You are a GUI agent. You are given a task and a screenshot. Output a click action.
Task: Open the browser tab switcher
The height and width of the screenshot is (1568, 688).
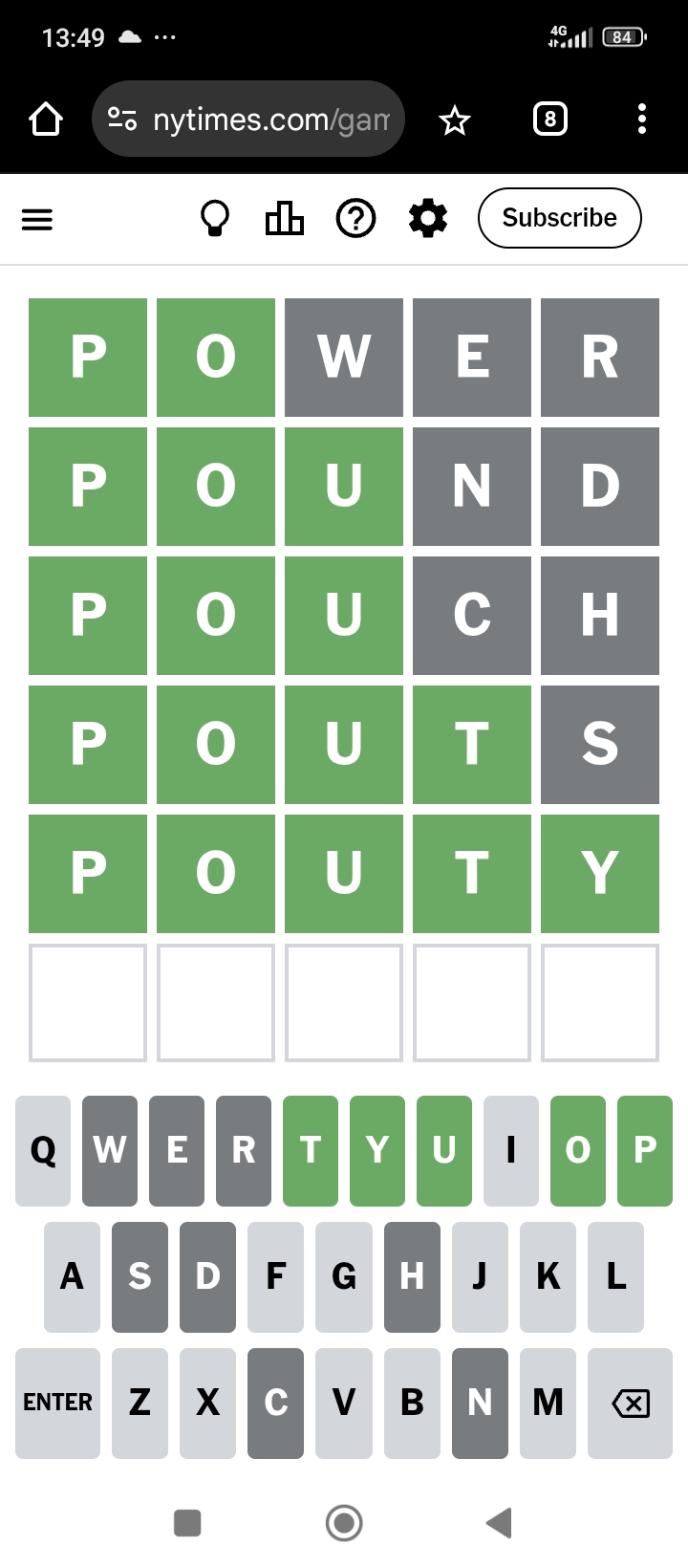coord(549,120)
